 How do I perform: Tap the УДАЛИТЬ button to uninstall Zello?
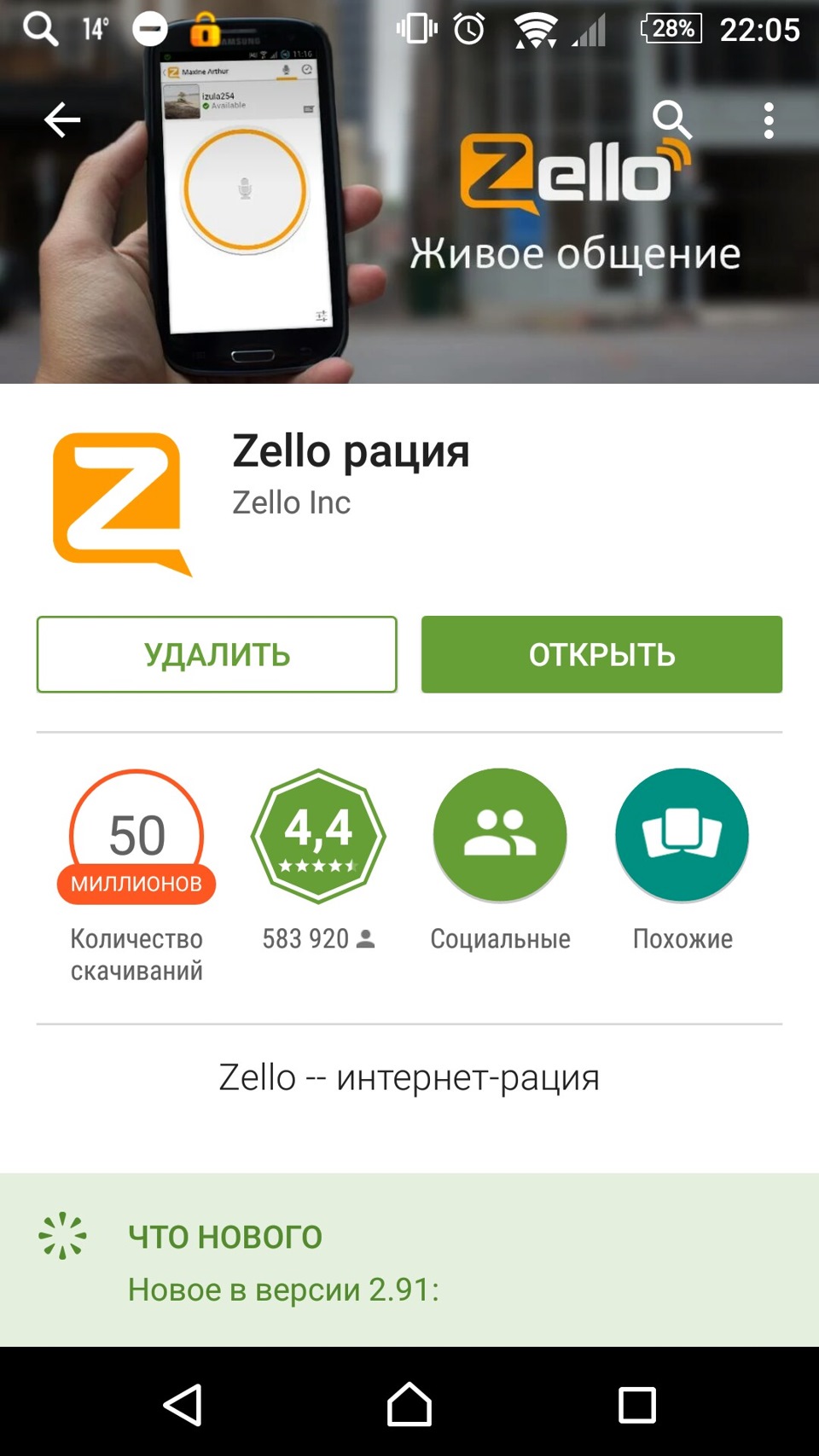click(x=217, y=654)
